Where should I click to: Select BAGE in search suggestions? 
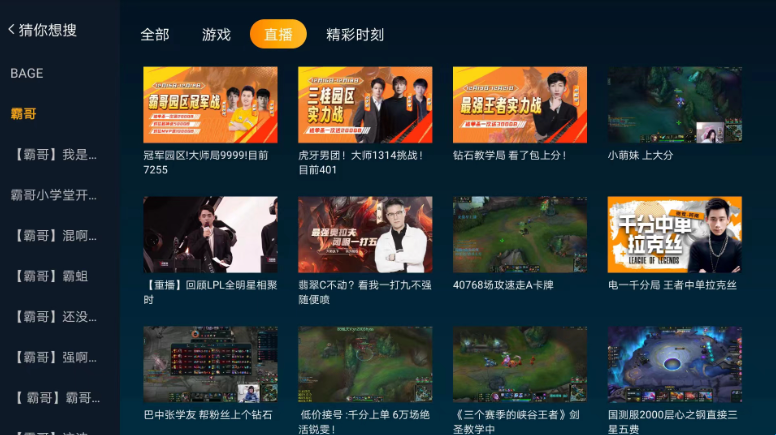pos(27,73)
